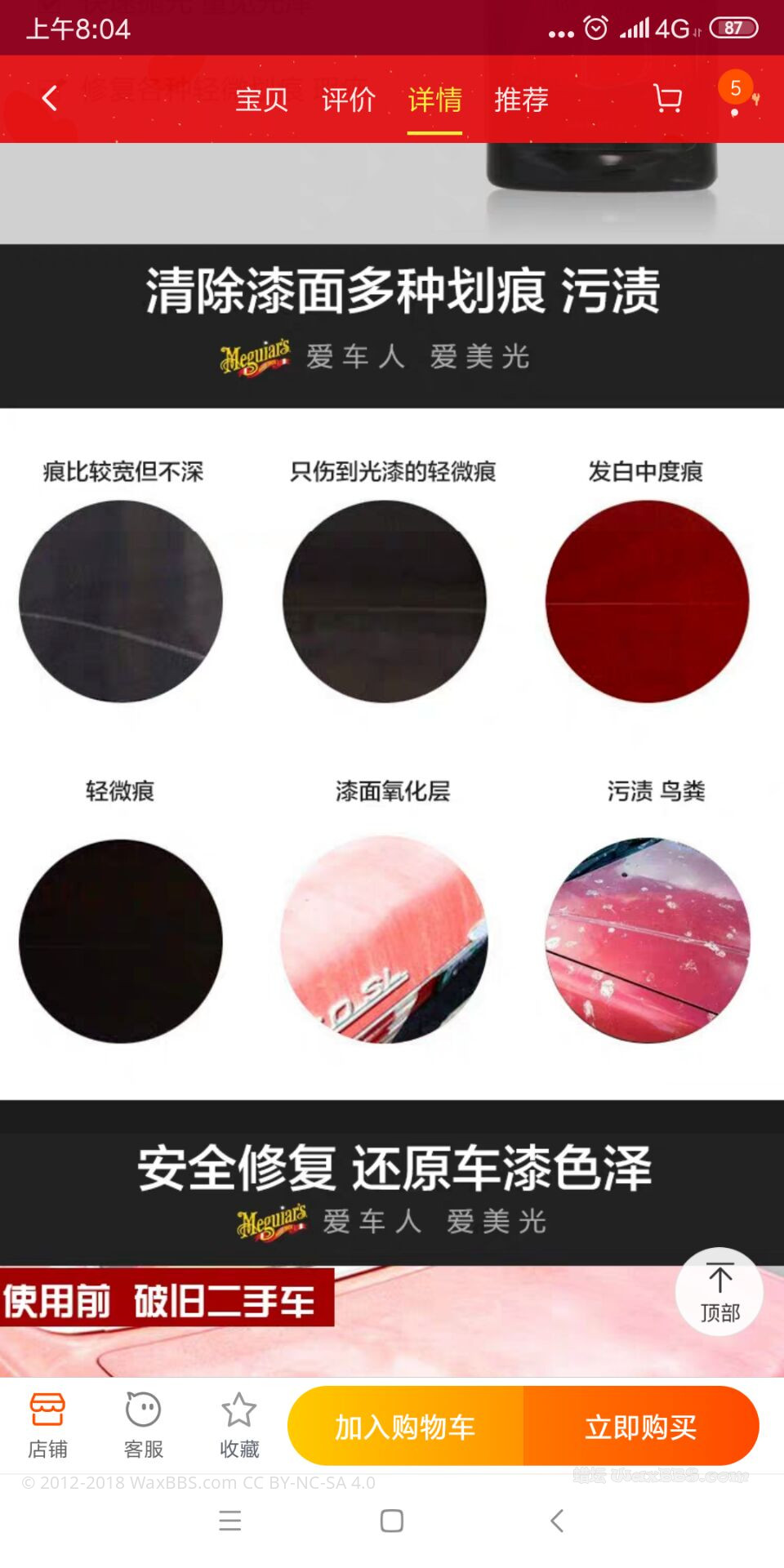The image size is (784, 1568).
Task: Open the 推荐 tab
Action: tap(521, 100)
